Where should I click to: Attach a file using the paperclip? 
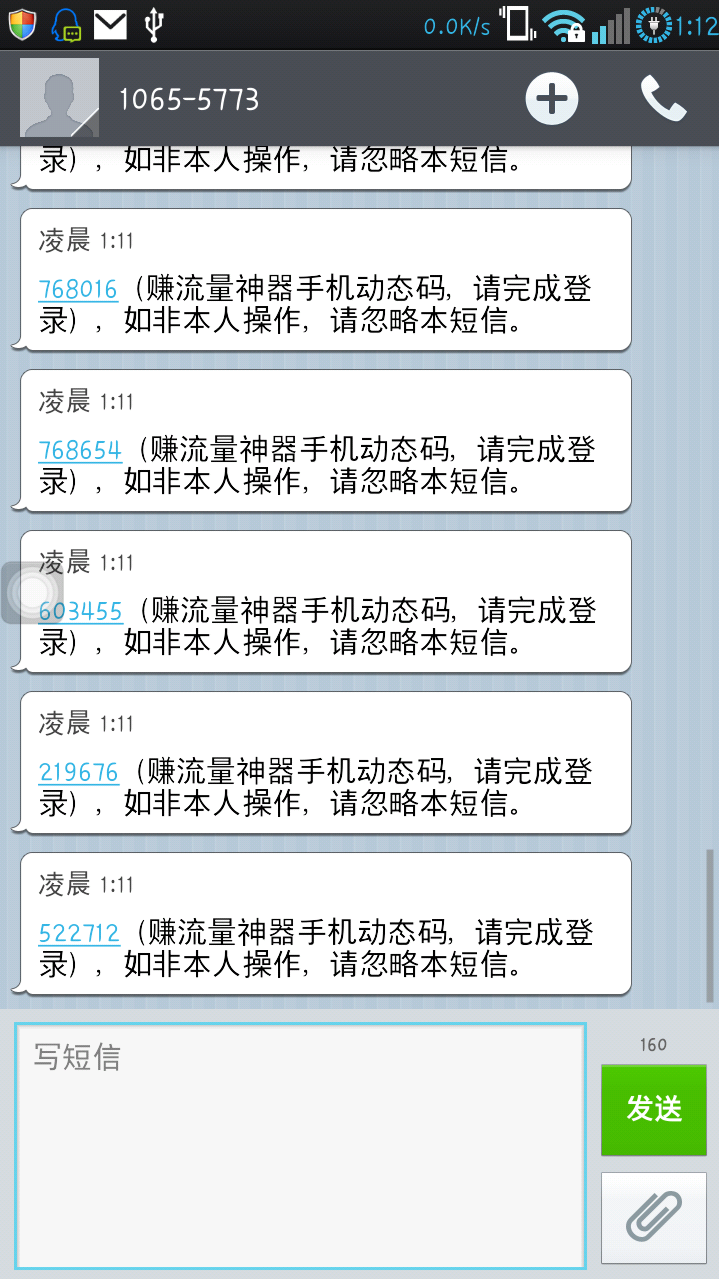coord(654,1217)
